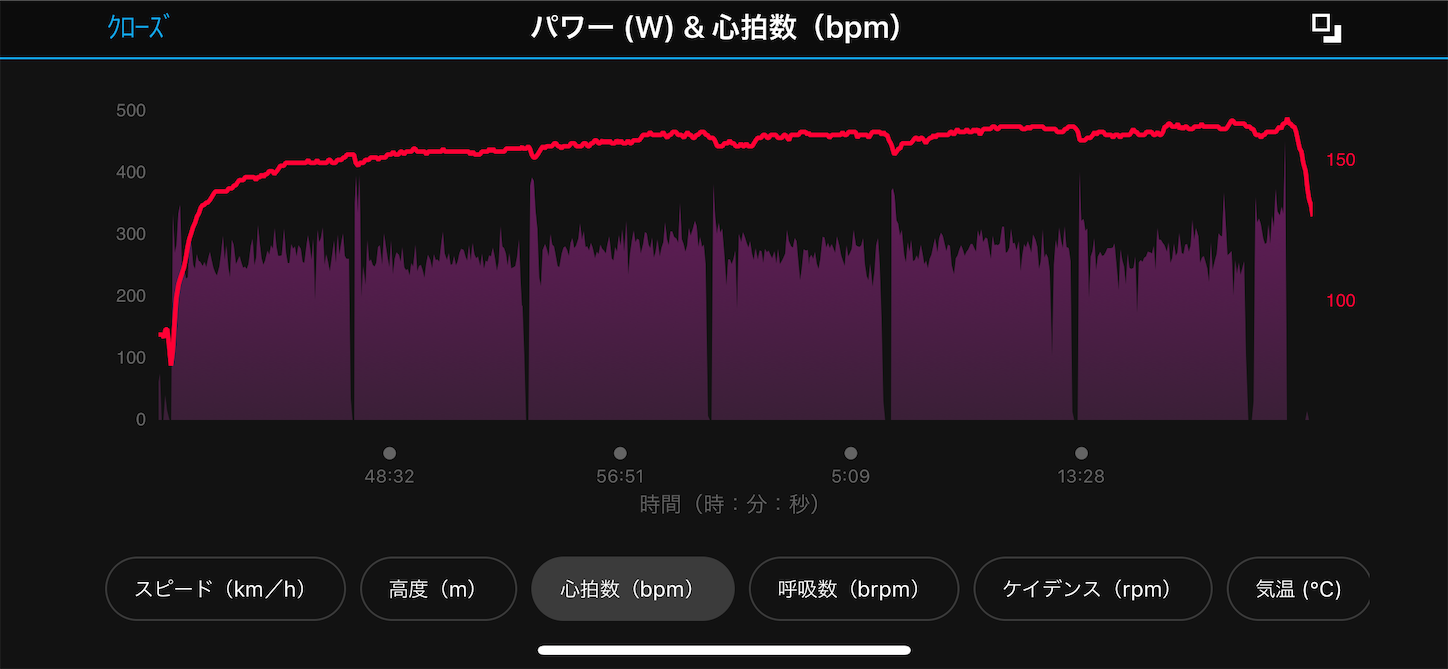Image resolution: width=1448 pixels, height=669 pixels.
Task: Select the スピード (km/h) chip
Action: click(x=225, y=589)
